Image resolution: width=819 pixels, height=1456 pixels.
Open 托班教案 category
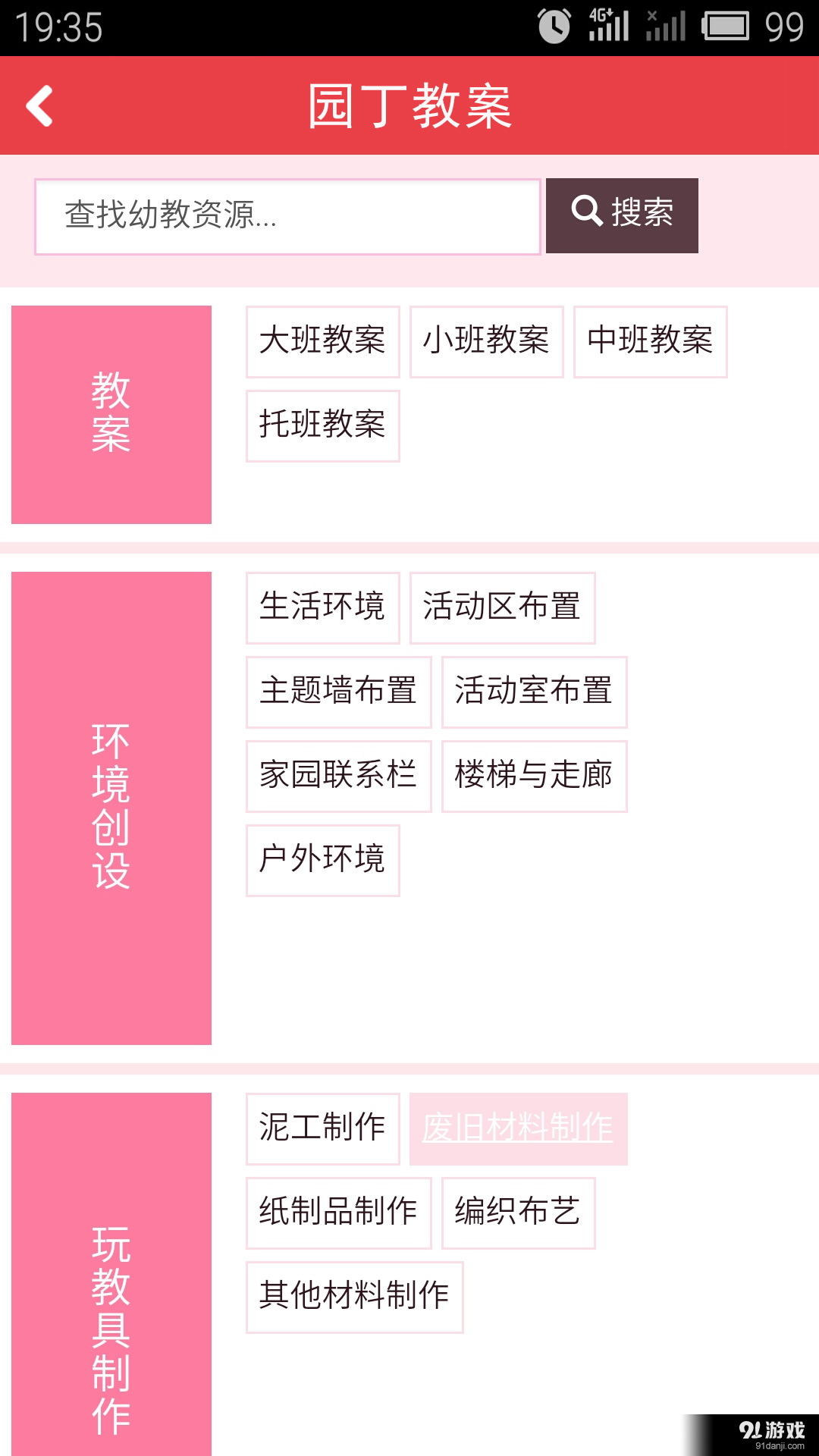[x=322, y=425]
